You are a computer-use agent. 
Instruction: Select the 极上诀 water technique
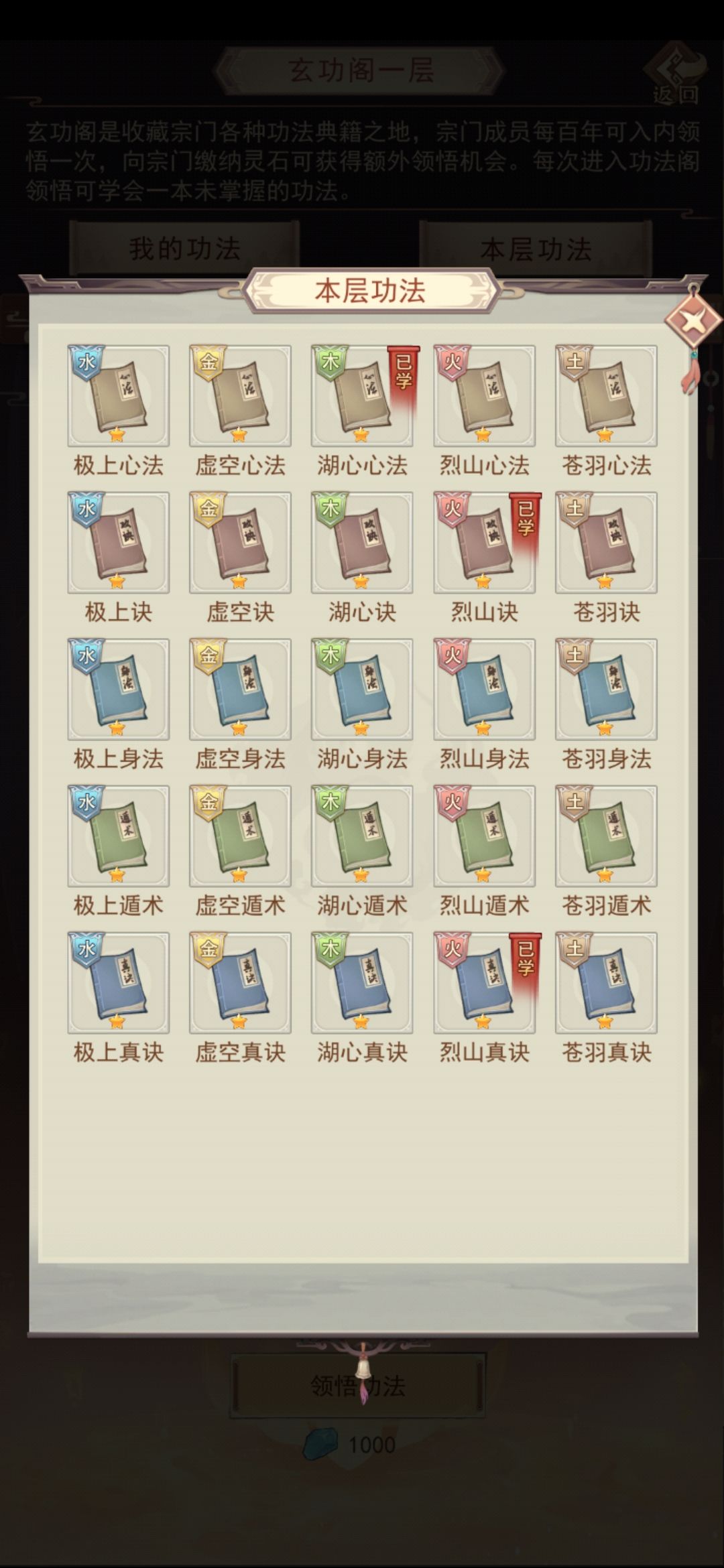coord(118,543)
